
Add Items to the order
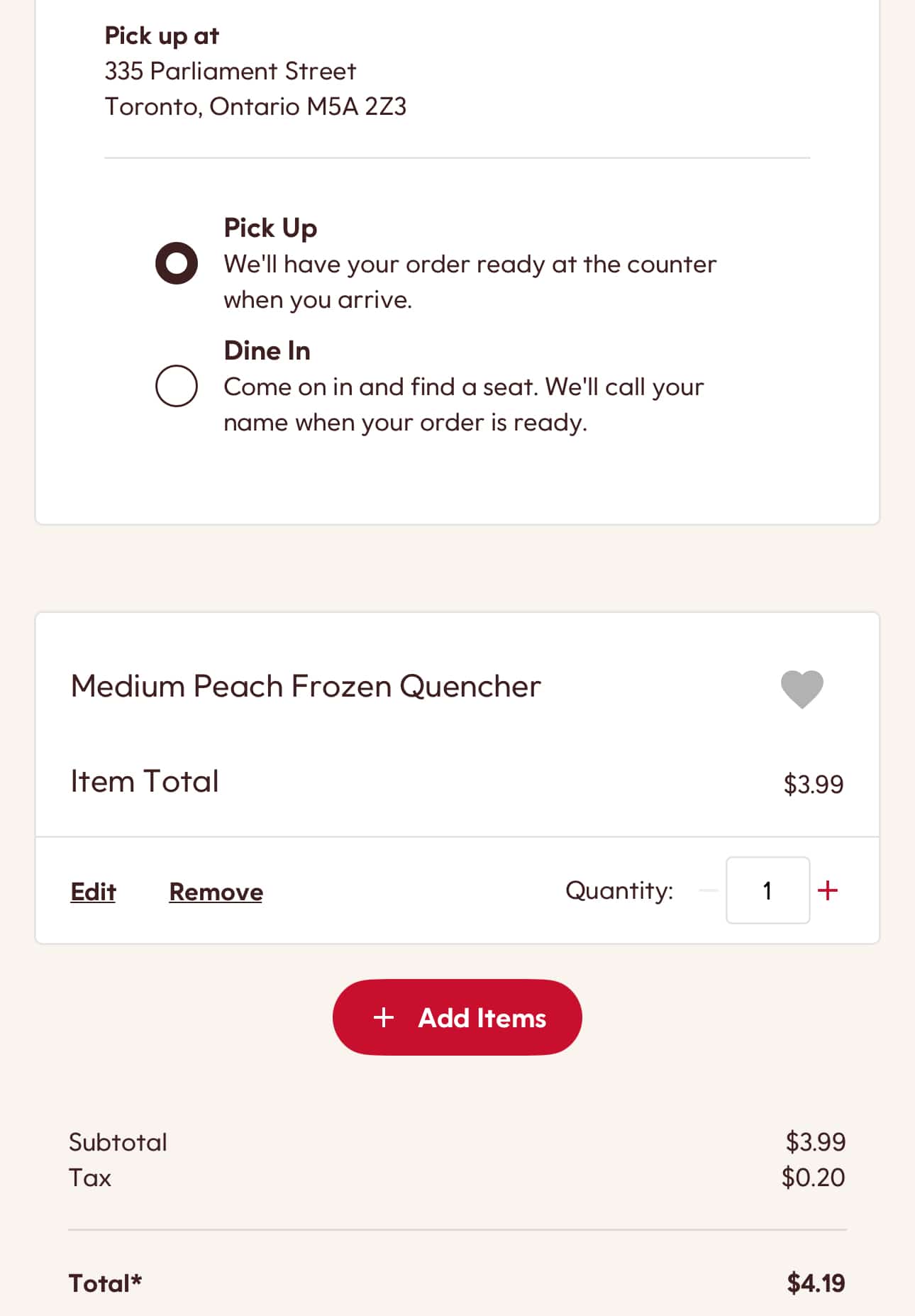(x=457, y=1017)
